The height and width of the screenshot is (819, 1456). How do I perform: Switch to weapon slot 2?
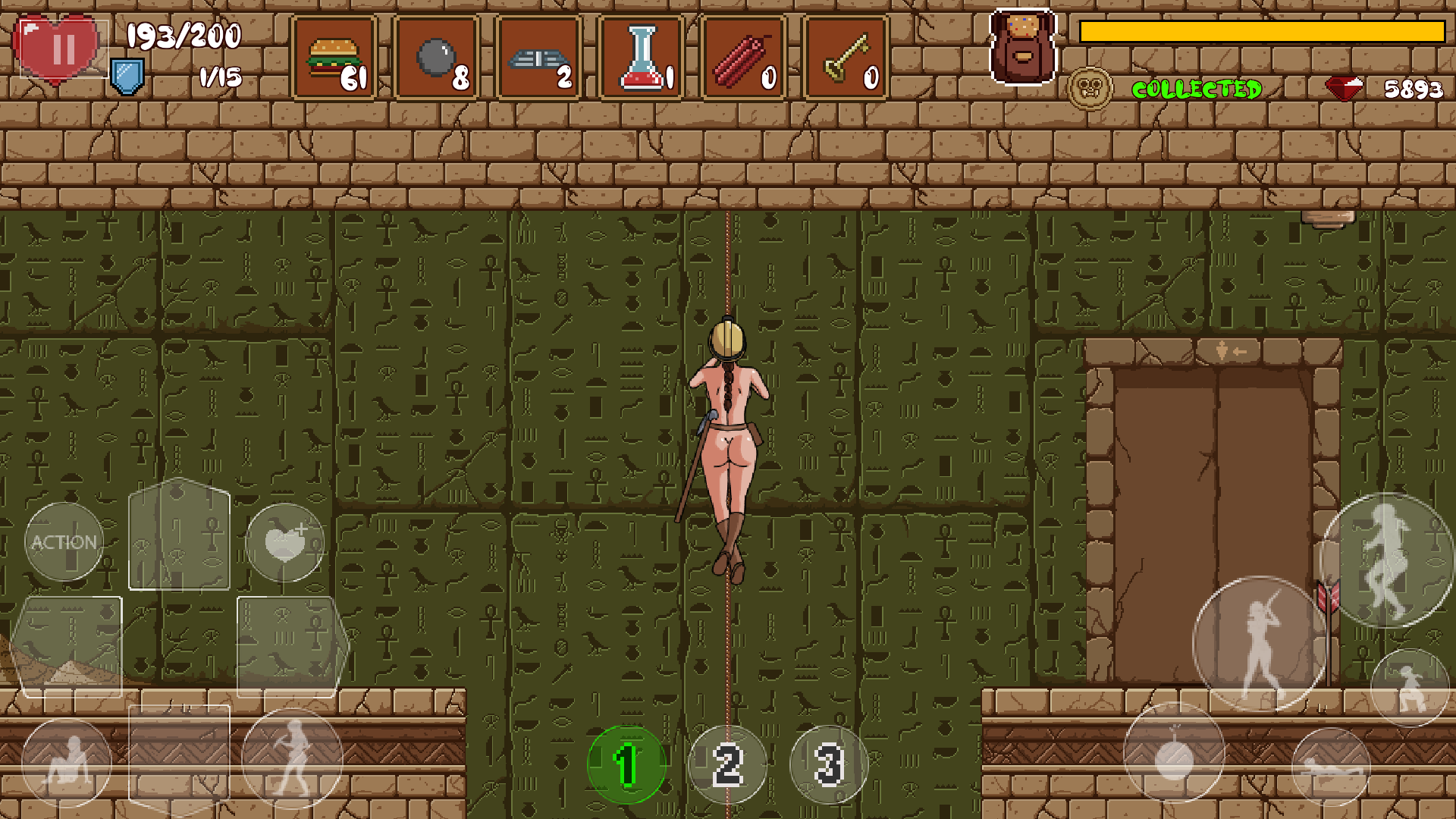point(727,764)
